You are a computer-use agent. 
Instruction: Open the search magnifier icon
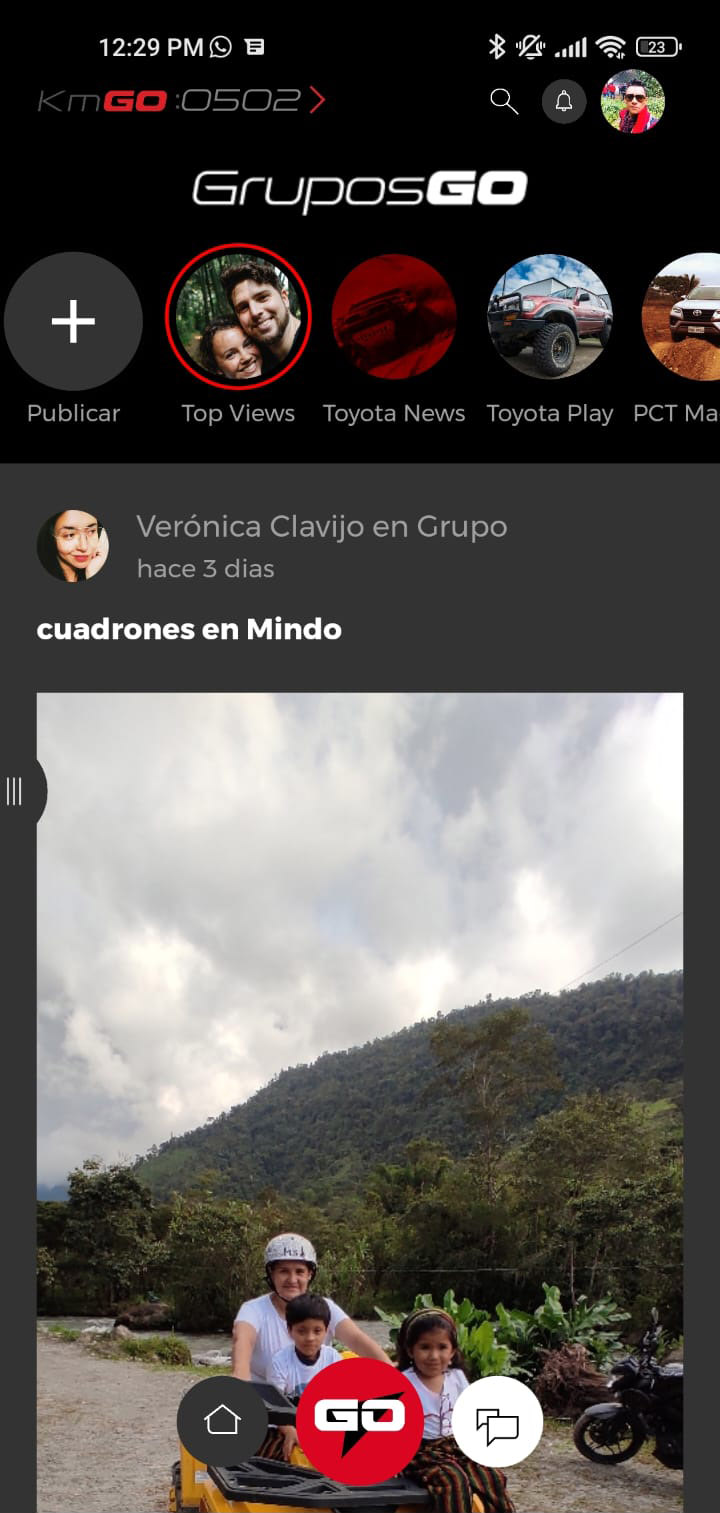pos(504,101)
